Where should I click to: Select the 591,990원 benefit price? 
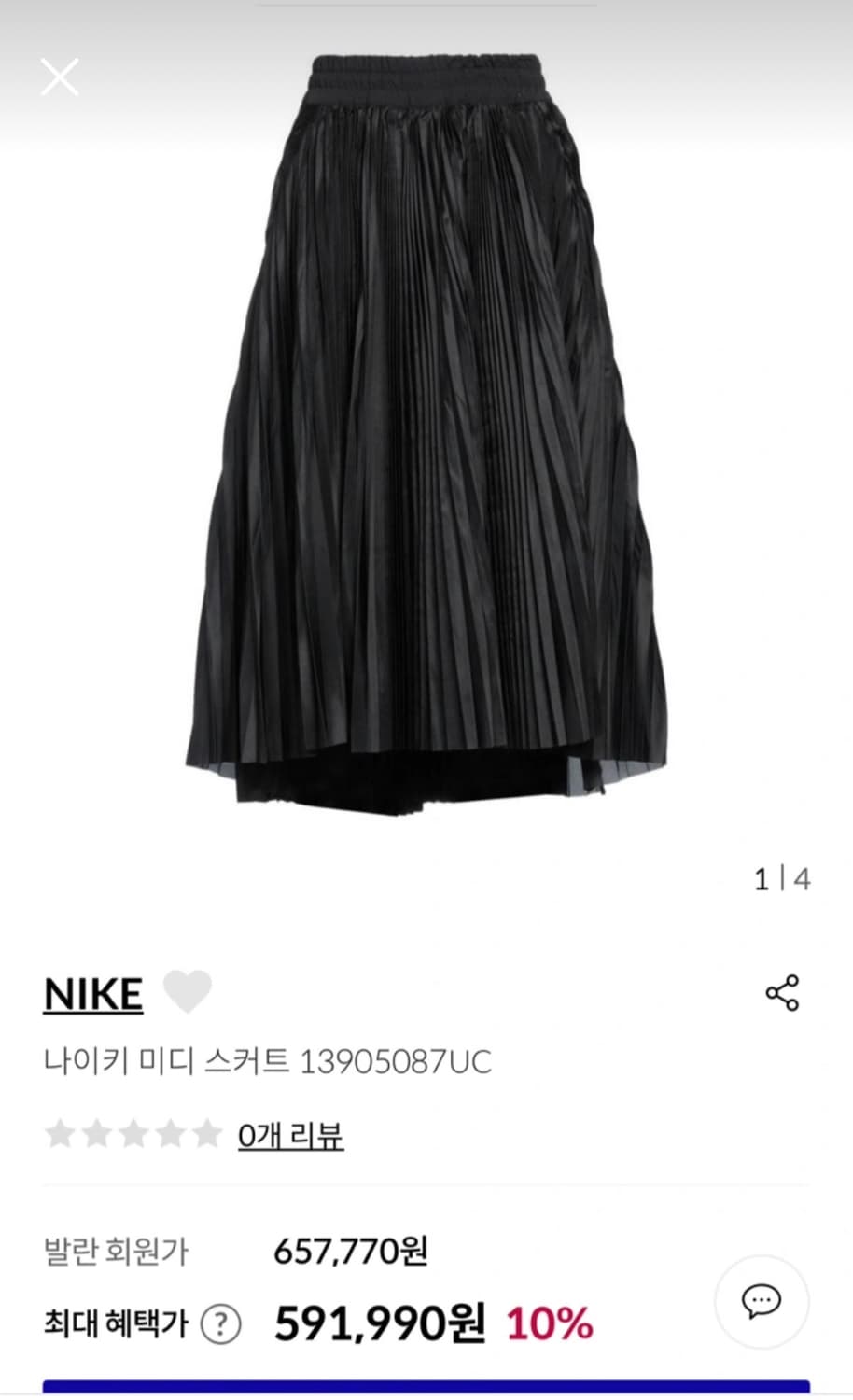[x=381, y=1322]
